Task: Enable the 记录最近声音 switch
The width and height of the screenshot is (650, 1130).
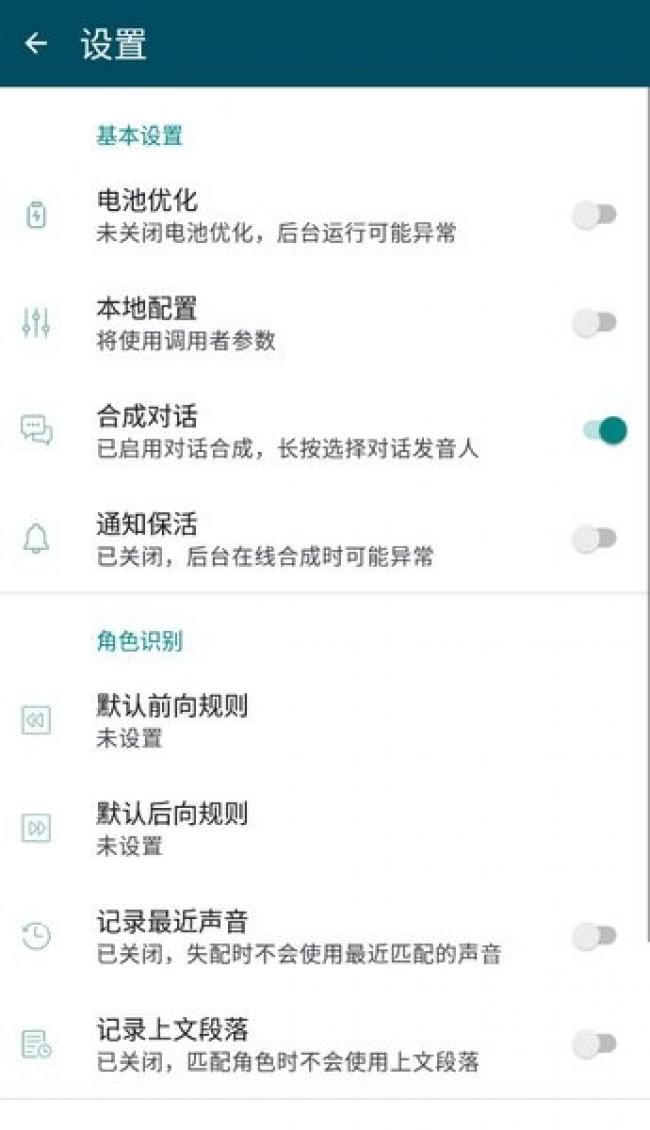Action: pyautogui.click(x=596, y=936)
